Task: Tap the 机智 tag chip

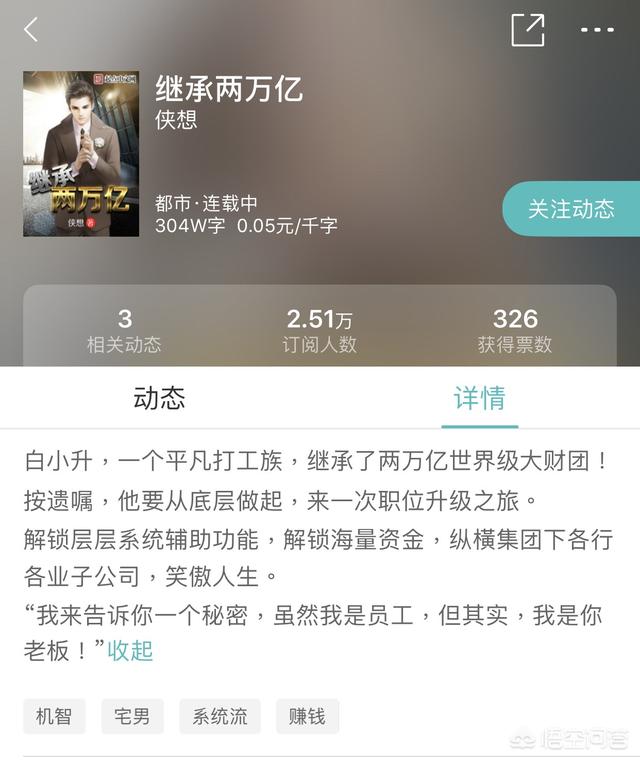Action: click(54, 716)
